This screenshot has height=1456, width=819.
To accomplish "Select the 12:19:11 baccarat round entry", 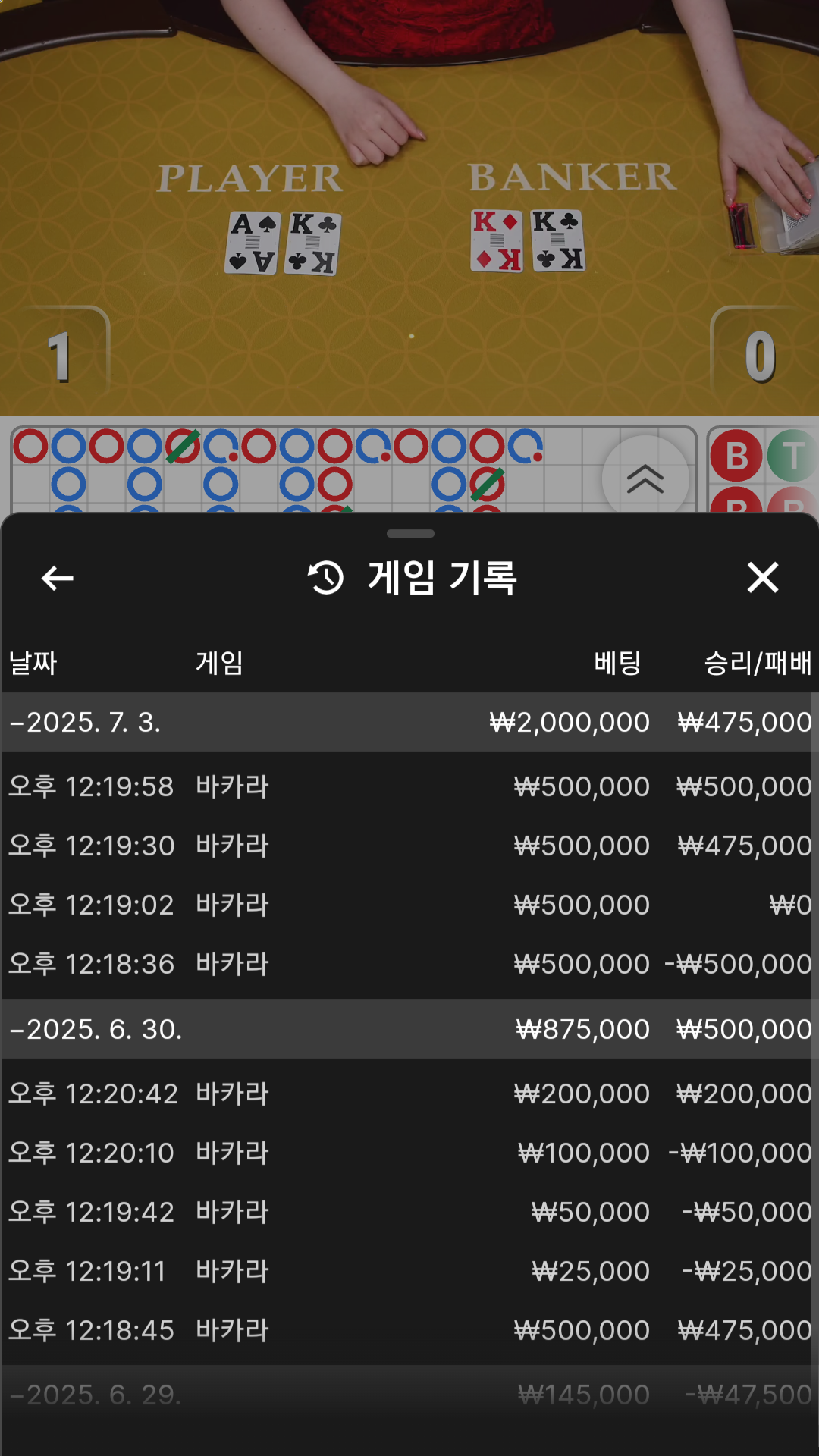I will [409, 1271].
